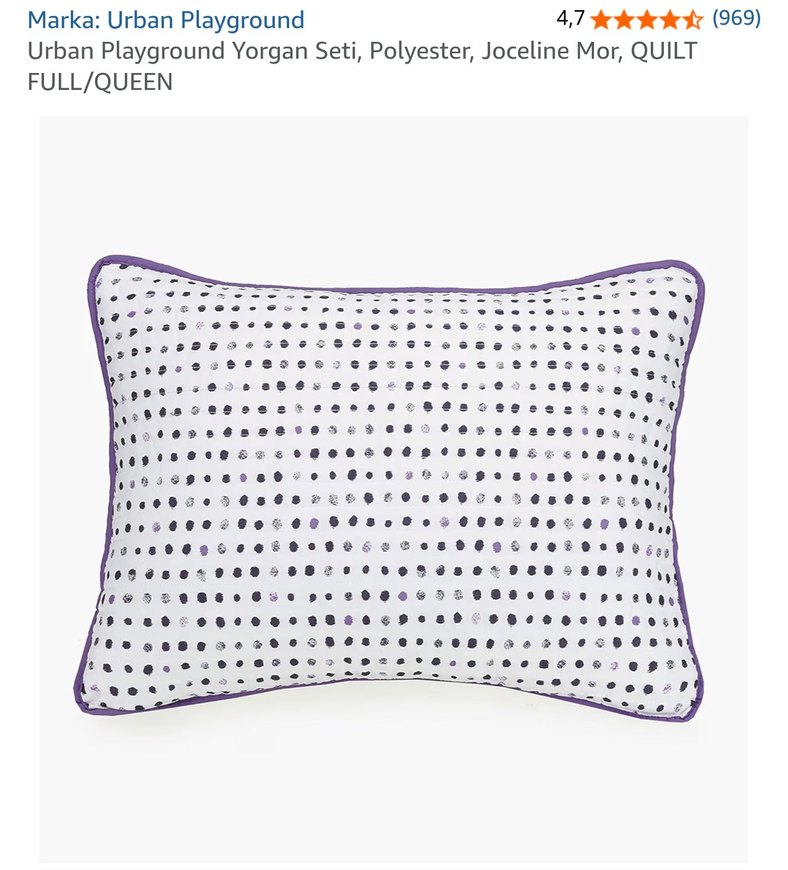Open the Urban Playground brand link
Image resolution: width=788 pixels, height=870 pixels.
pyautogui.click(x=166, y=19)
